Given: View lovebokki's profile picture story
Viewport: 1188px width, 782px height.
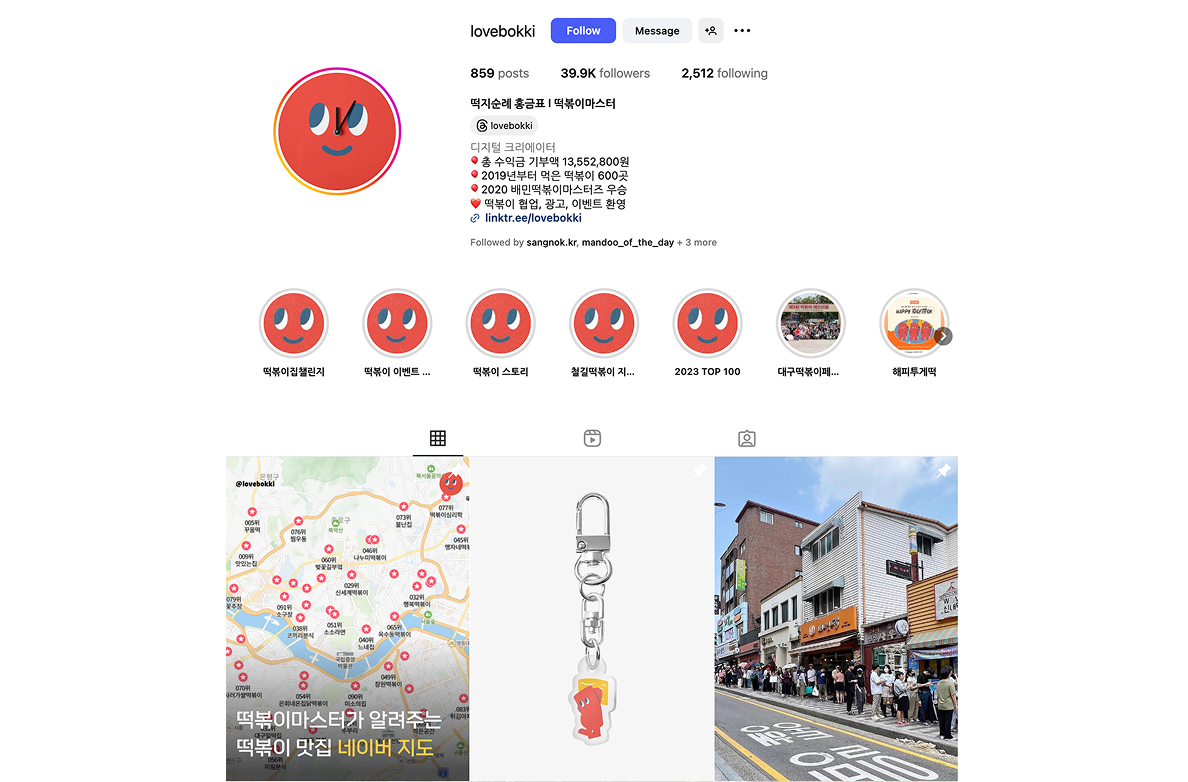Looking at the screenshot, I should coord(338,131).
